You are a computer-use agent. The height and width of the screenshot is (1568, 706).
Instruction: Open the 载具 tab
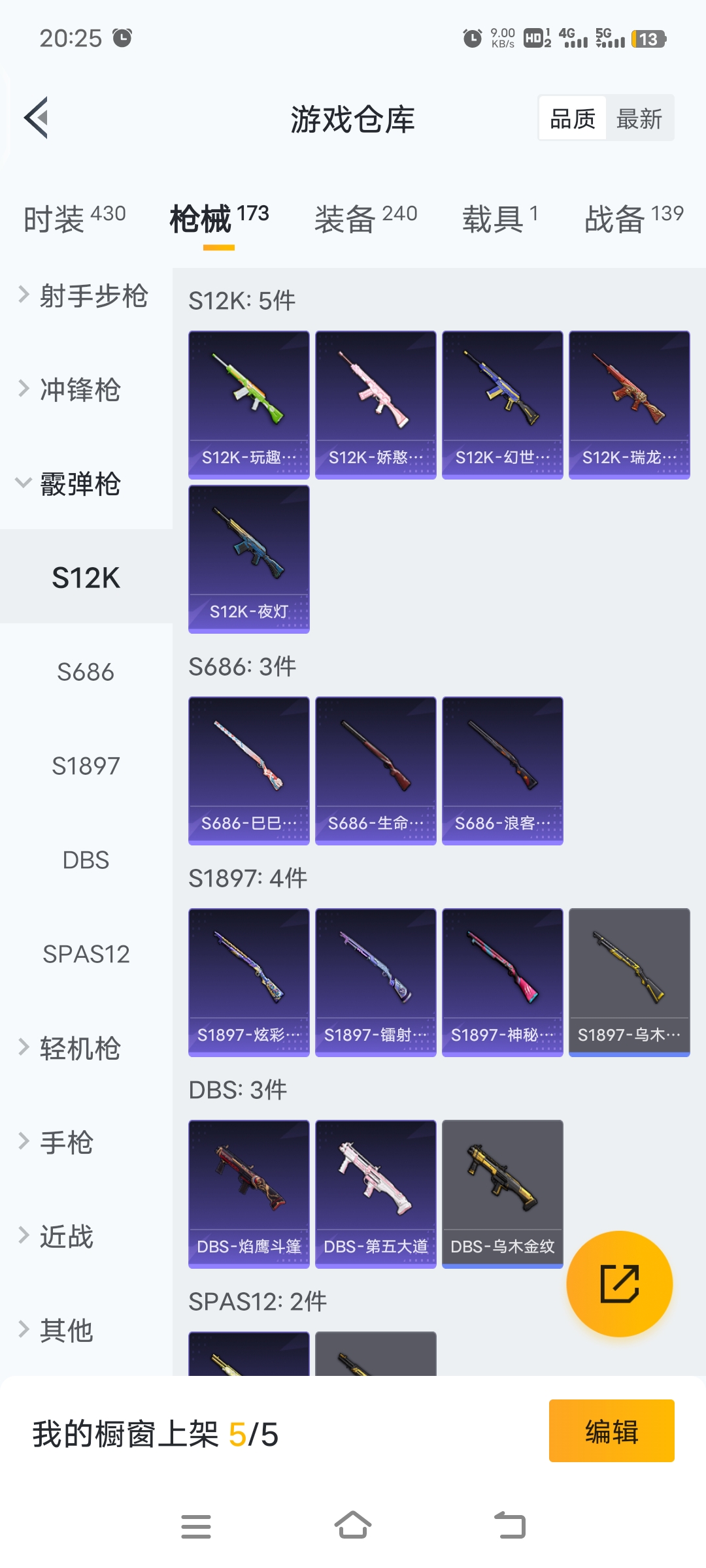coord(499,219)
